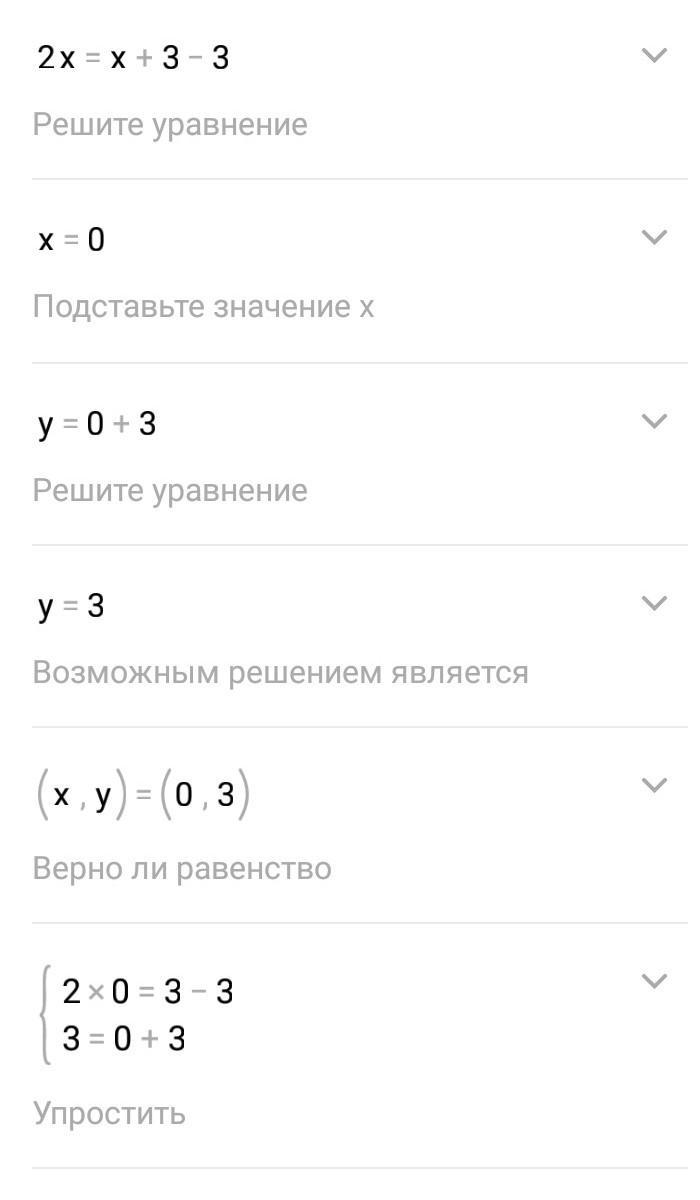Expand the step y = 0 + 3
700x1200 pixels.
[x=653, y=421]
